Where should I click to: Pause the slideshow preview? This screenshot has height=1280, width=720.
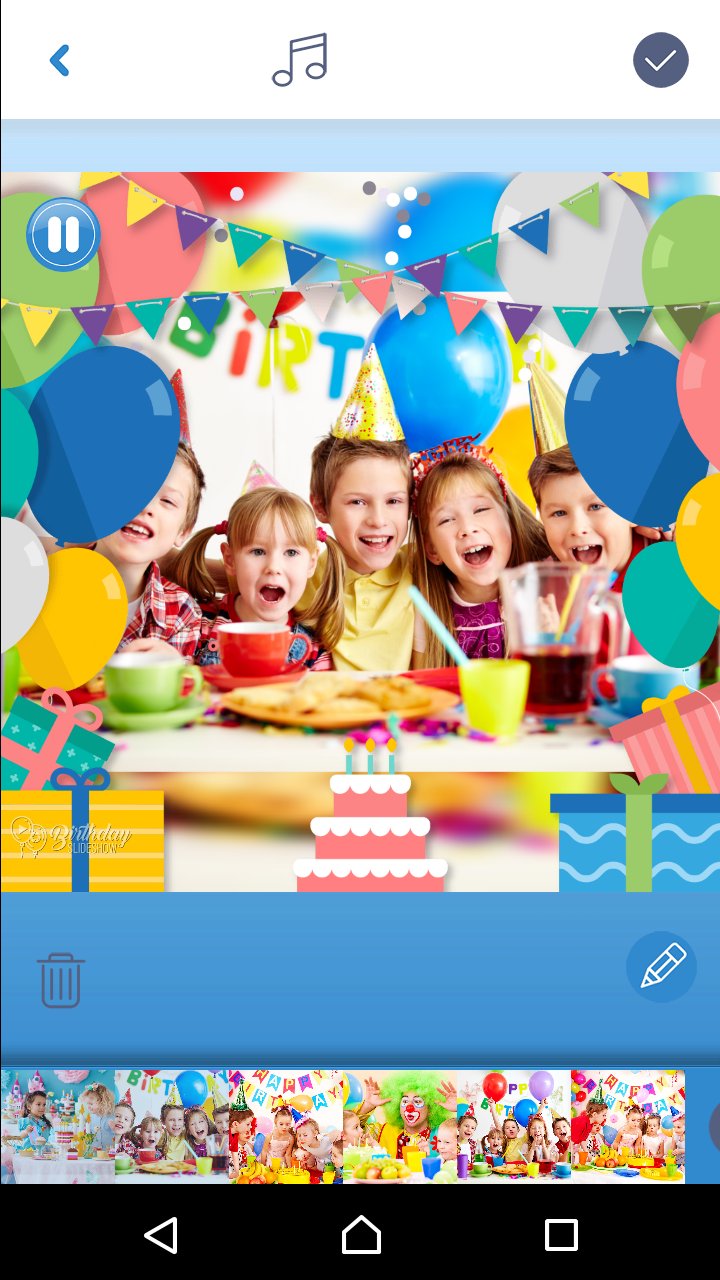point(63,235)
